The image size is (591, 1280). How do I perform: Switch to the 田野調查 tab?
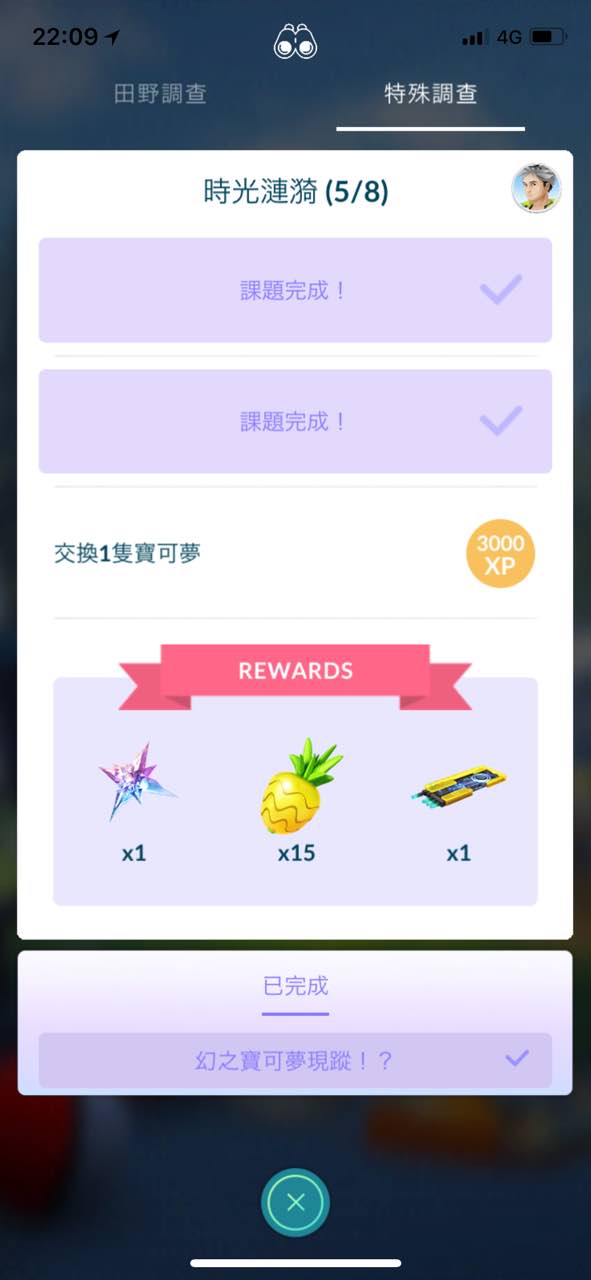(160, 95)
